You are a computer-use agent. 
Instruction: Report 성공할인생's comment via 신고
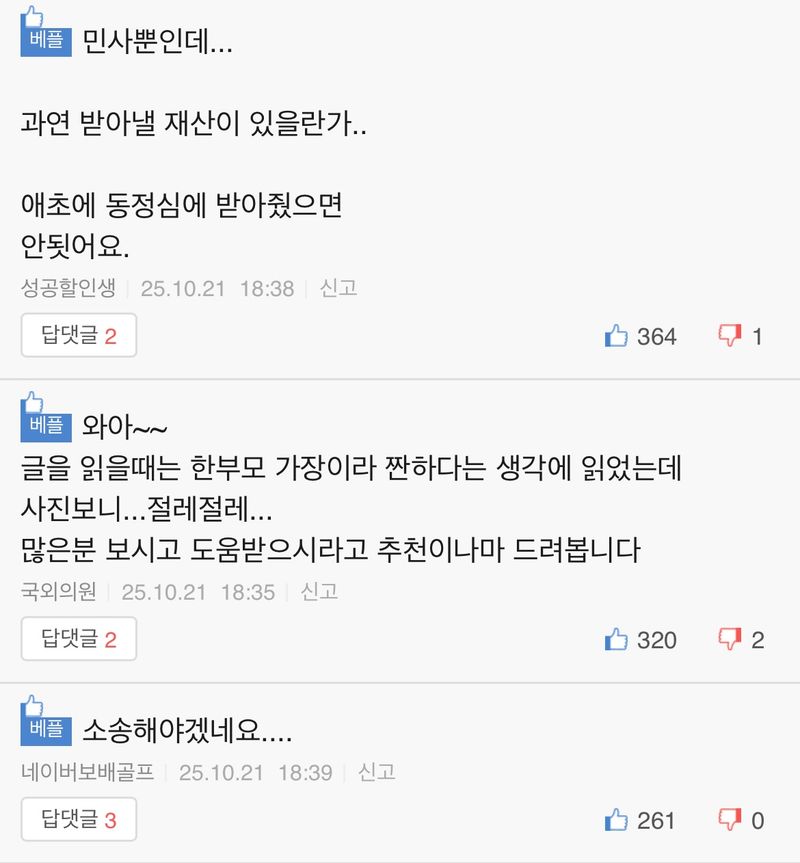click(x=338, y=288)
